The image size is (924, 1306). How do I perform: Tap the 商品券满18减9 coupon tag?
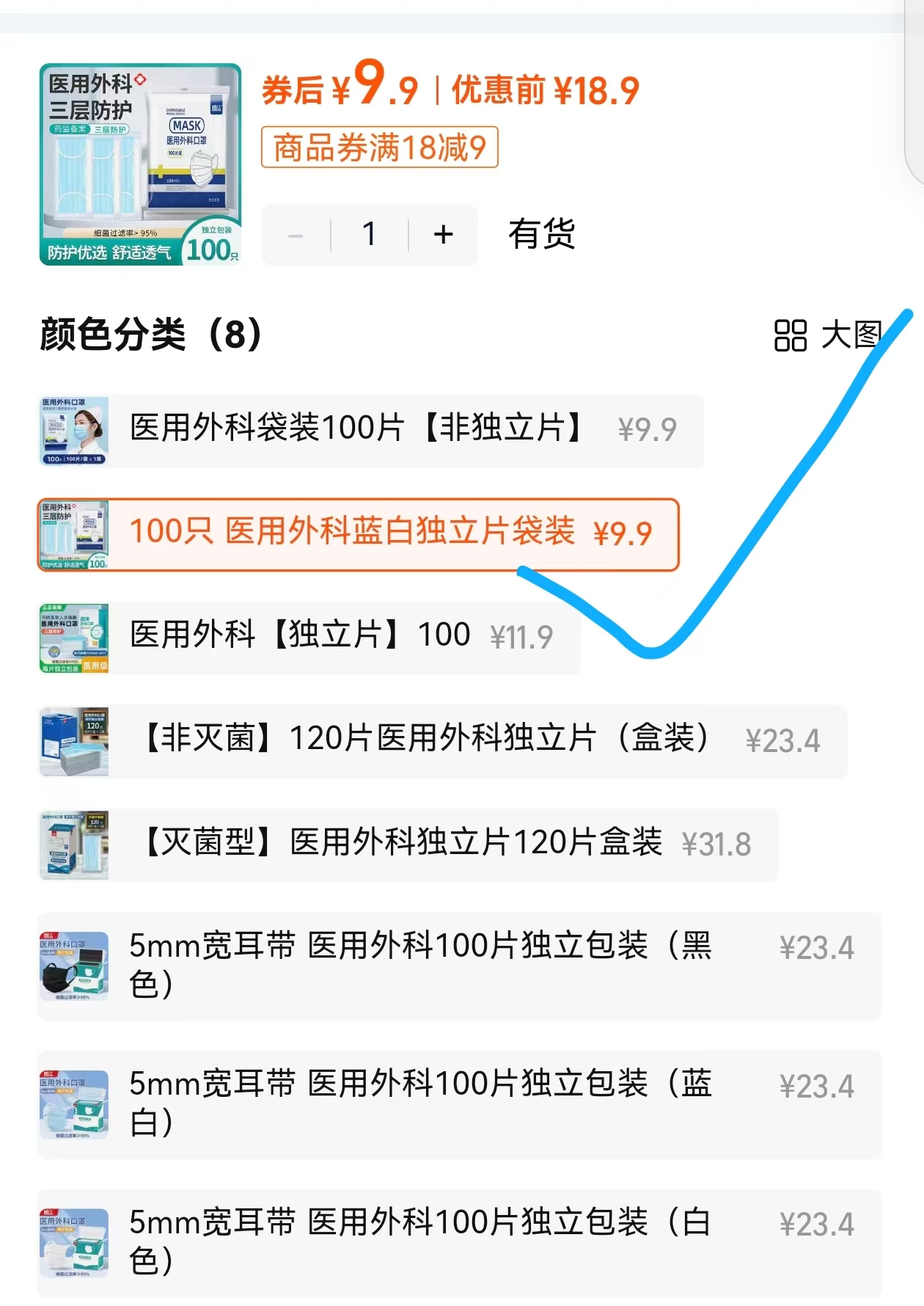coord(380,147)
